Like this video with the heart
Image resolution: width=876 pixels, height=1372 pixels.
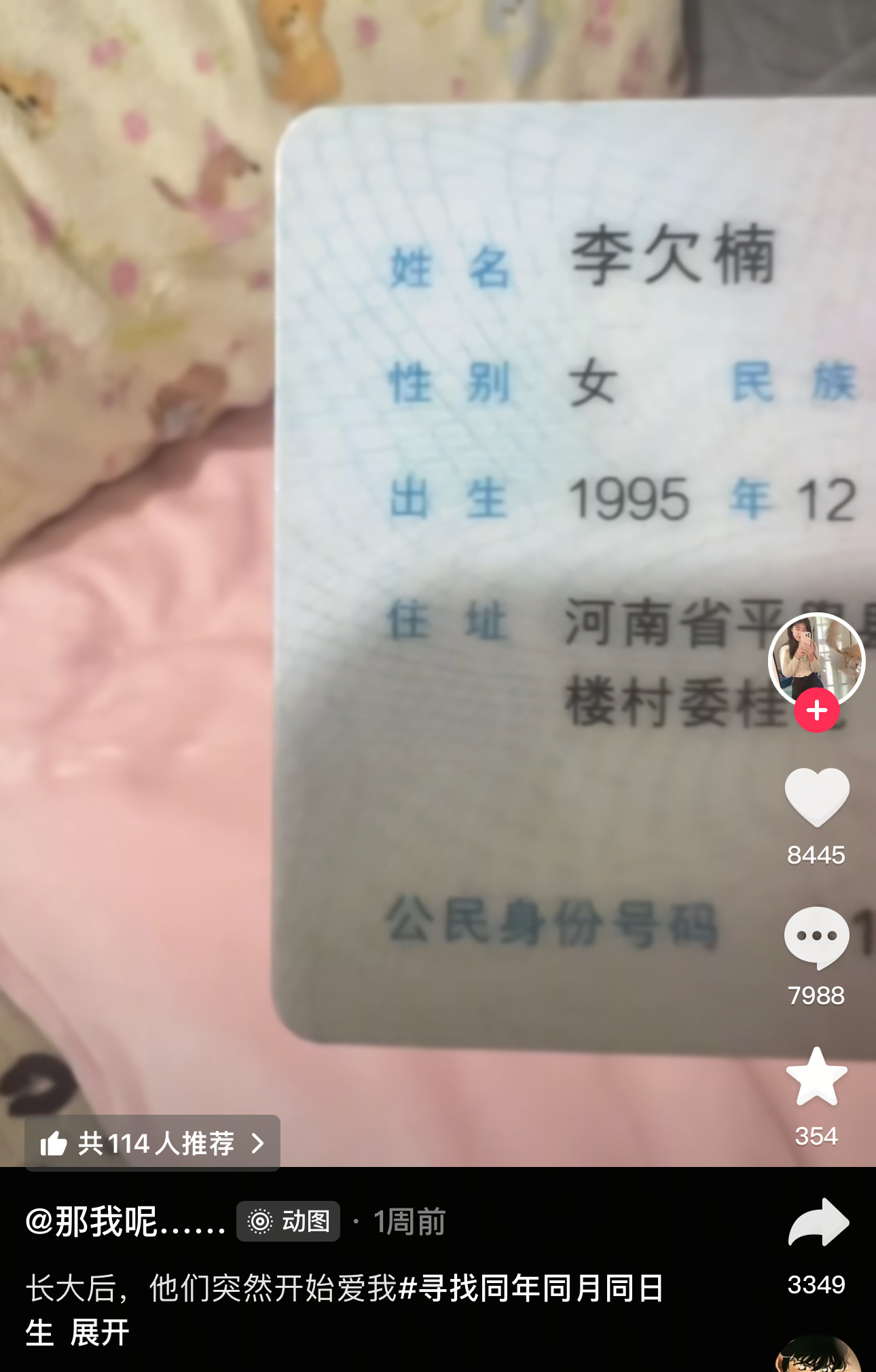pyautogui.click(x=817, y=798)
